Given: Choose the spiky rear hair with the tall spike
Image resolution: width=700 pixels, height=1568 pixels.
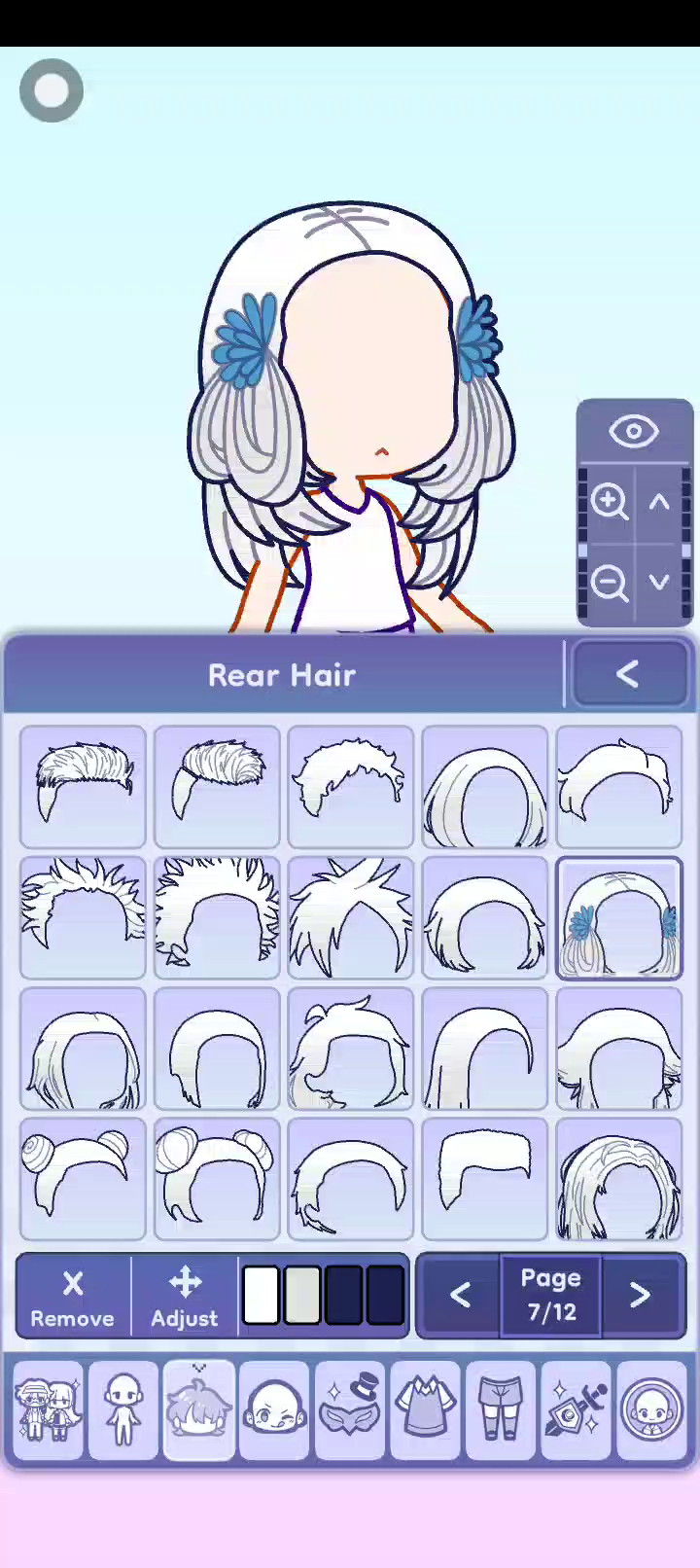Looking at the screenshot, I should point(350,917).
